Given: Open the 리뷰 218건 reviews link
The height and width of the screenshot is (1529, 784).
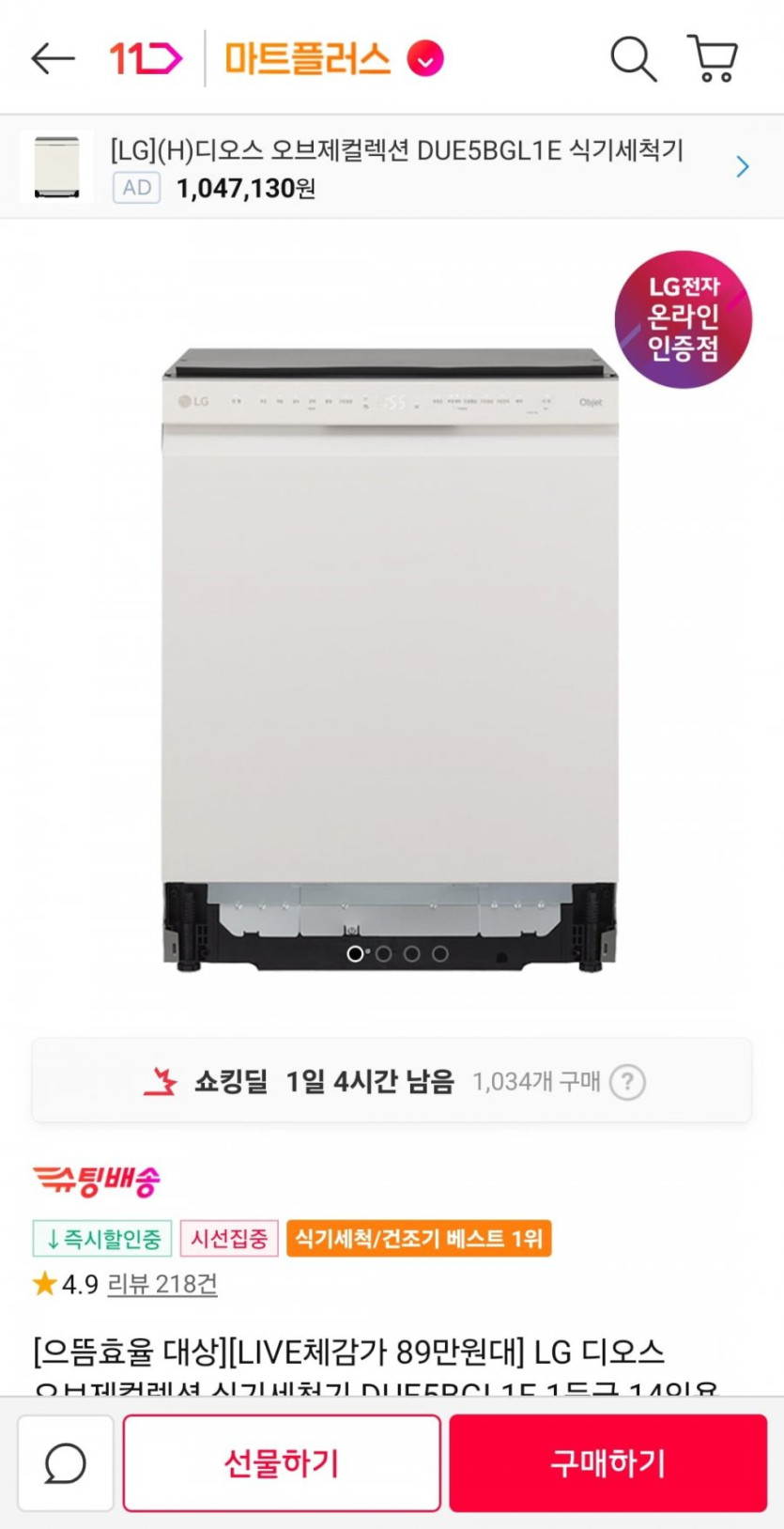Looking at the screenshot, I should click(x=161, y=1284).
